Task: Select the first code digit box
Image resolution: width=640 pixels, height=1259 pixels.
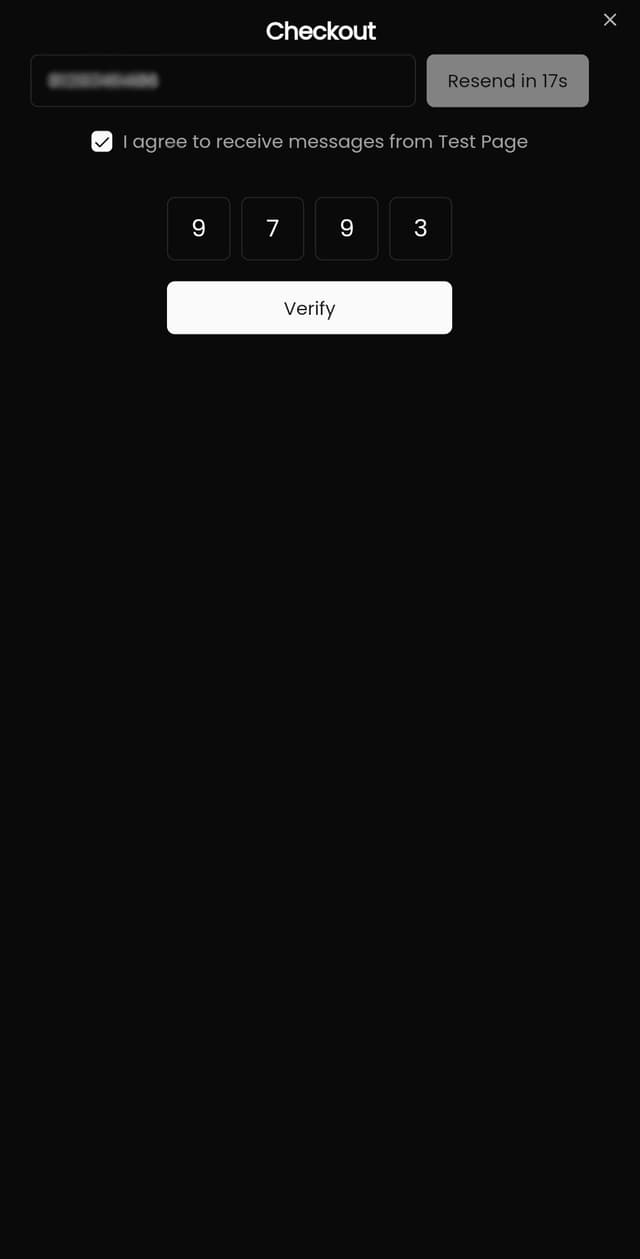Action: pyautogui.click(x=198, y=229)
